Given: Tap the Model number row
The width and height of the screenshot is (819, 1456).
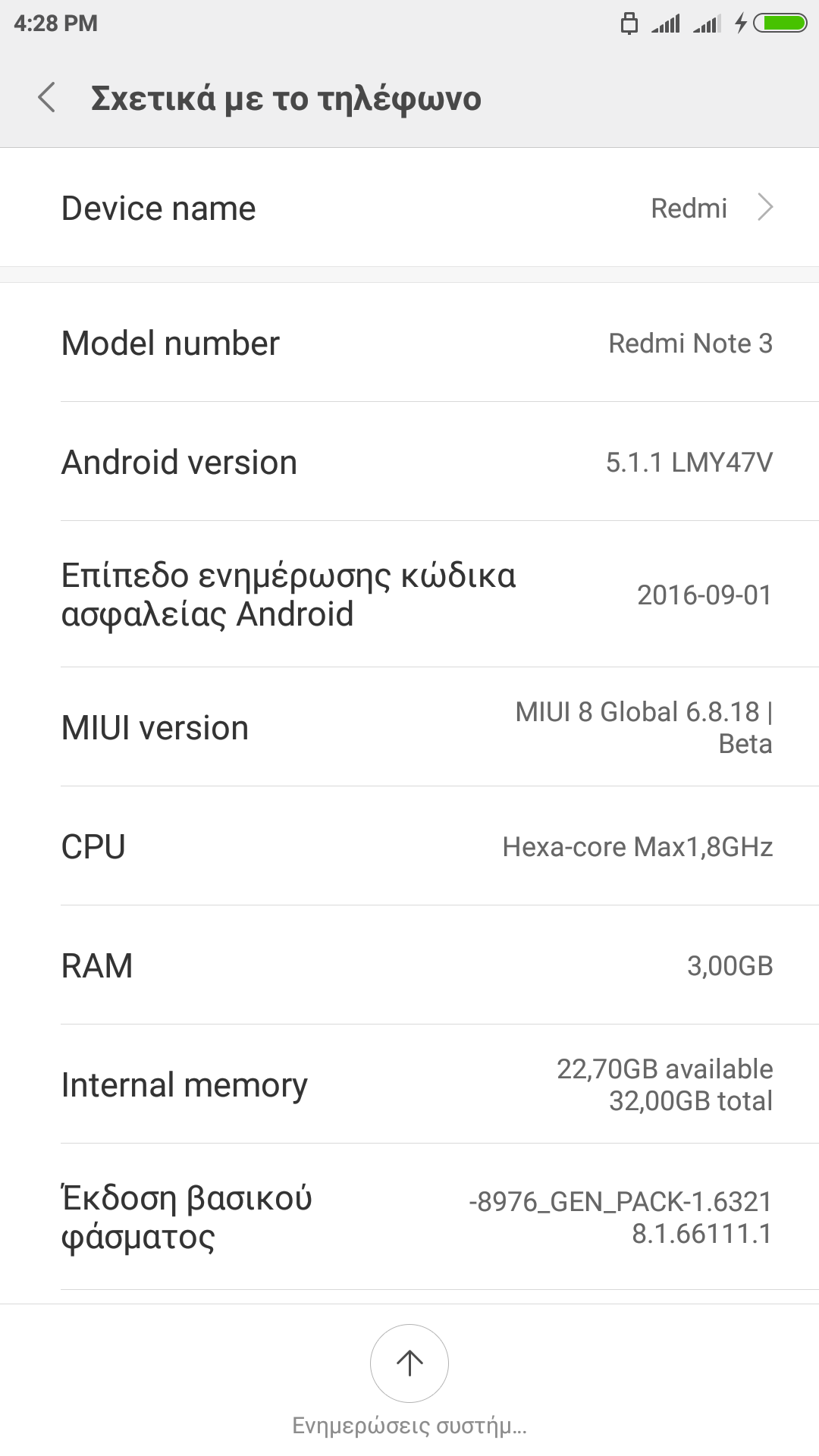Looking at the screenshot, I should 409,343.
